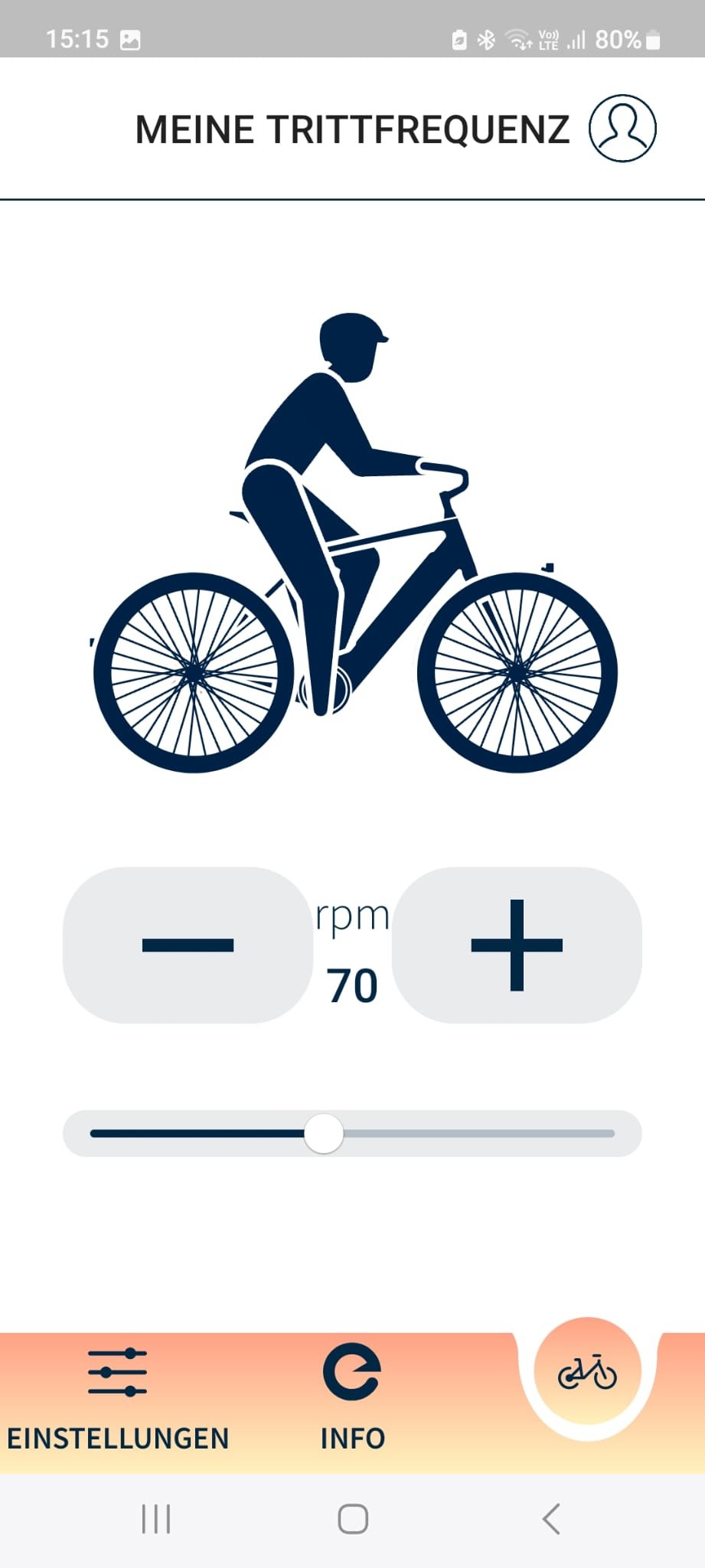Select the bicycle tab
The width and height of the screenshot is (705, 1568).
[x=587, y=1372]
